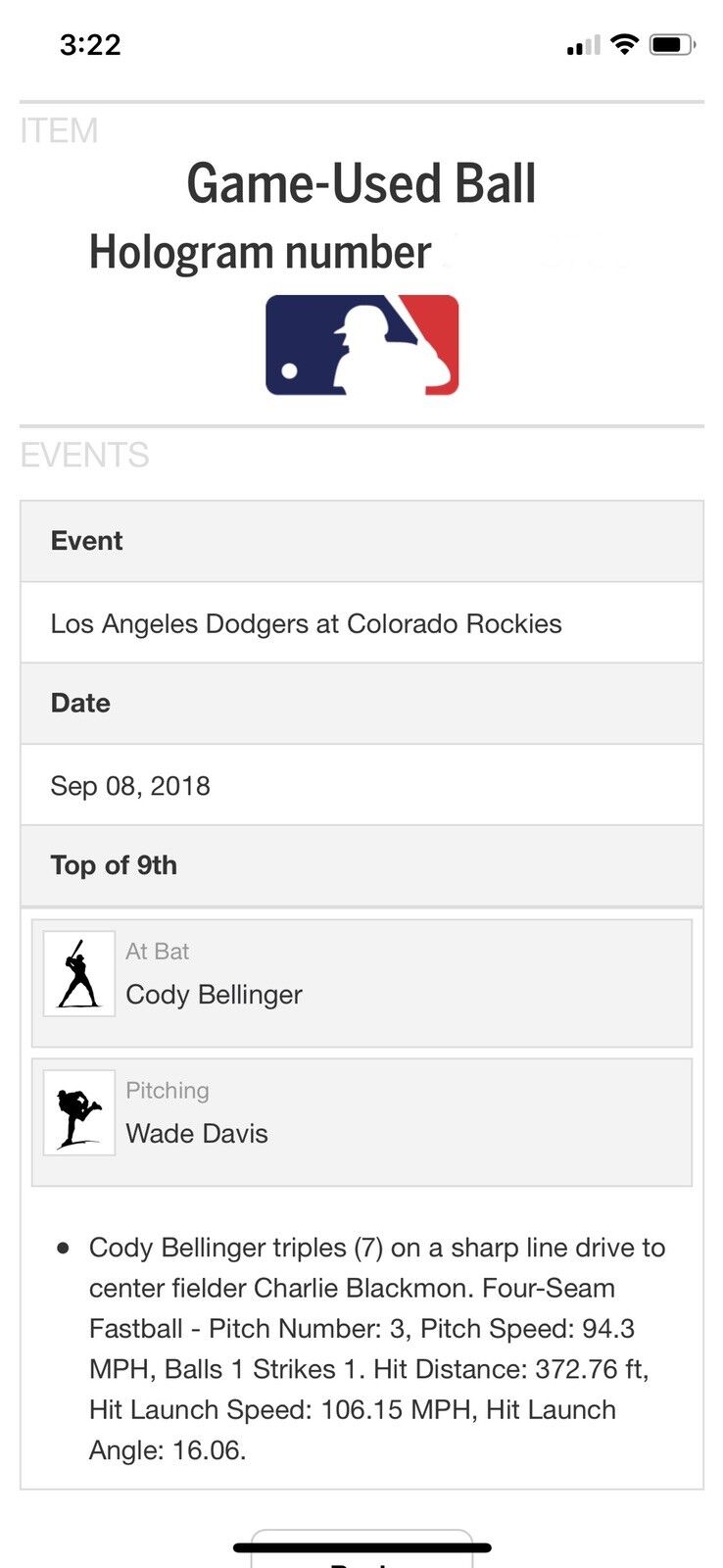The image size is (723, 1568).
Task: Tap the Event header row
Action: (361, 540)
